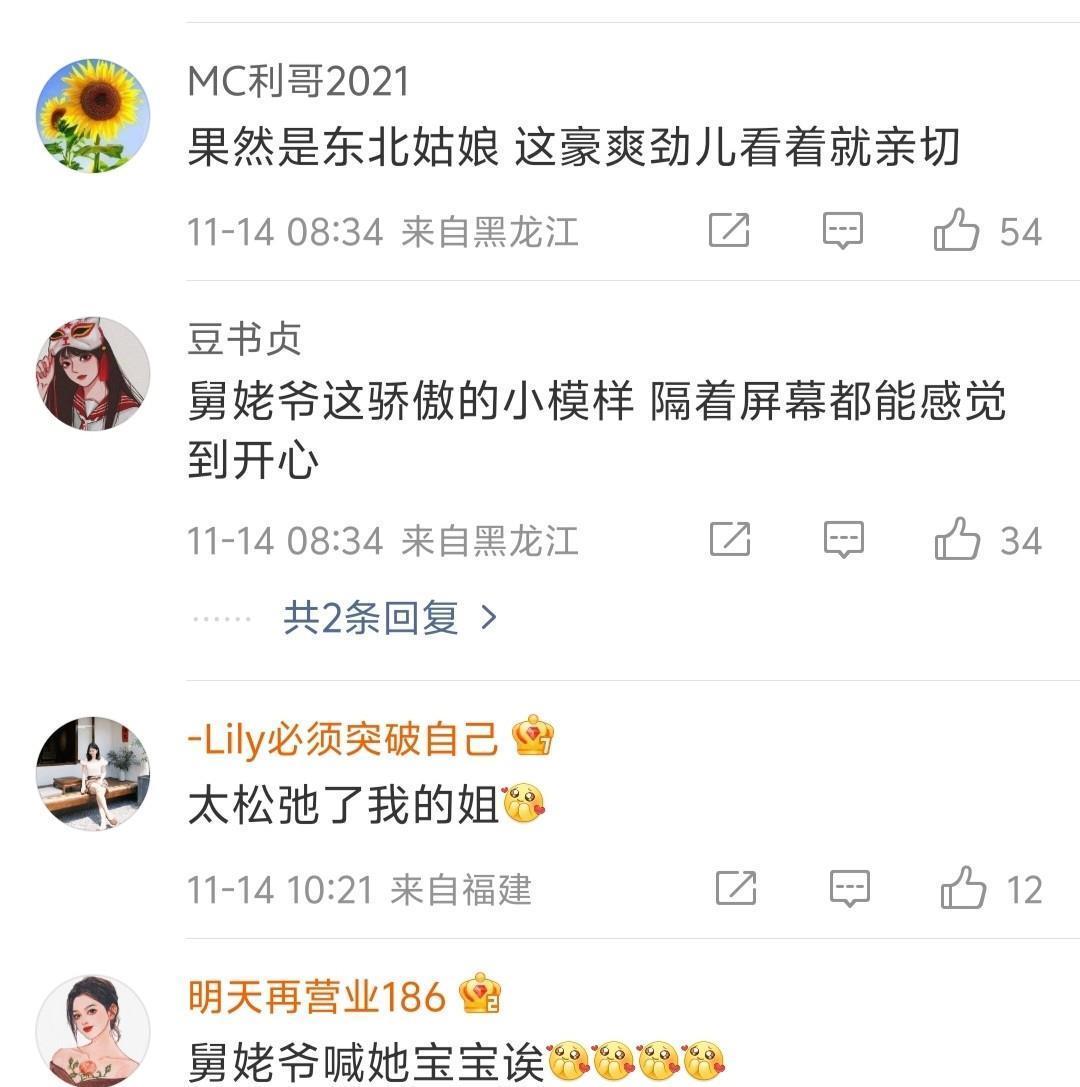Repost 豆书贞's comment
Viewport: 1080px width, 1087px height.
click(x=729, y=540)
